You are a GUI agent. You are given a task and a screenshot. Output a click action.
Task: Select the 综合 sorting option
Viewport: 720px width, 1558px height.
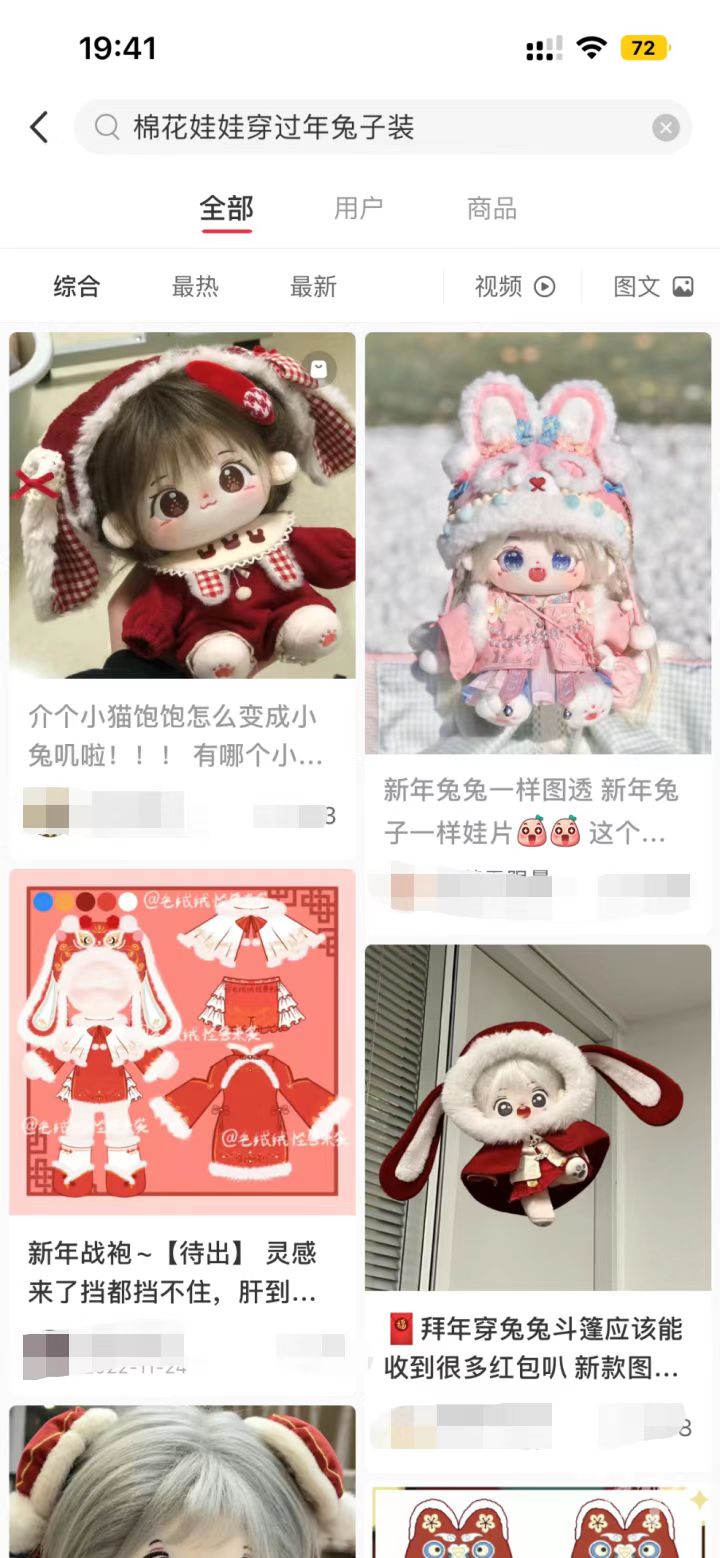tap(77, 287)
